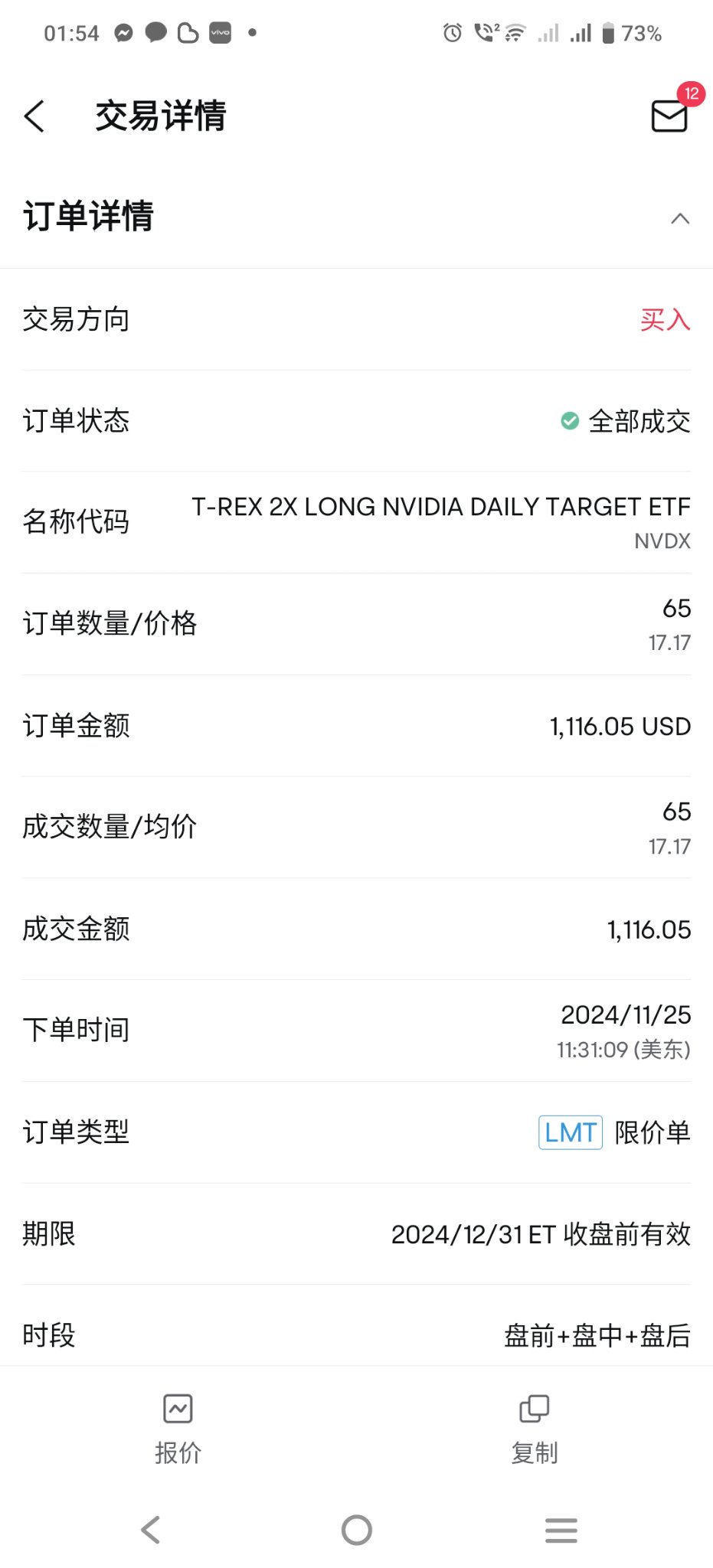Screen dimensions: 713x1568
Task: Select the 买入 trade direction label
Action: coord(665,321)
